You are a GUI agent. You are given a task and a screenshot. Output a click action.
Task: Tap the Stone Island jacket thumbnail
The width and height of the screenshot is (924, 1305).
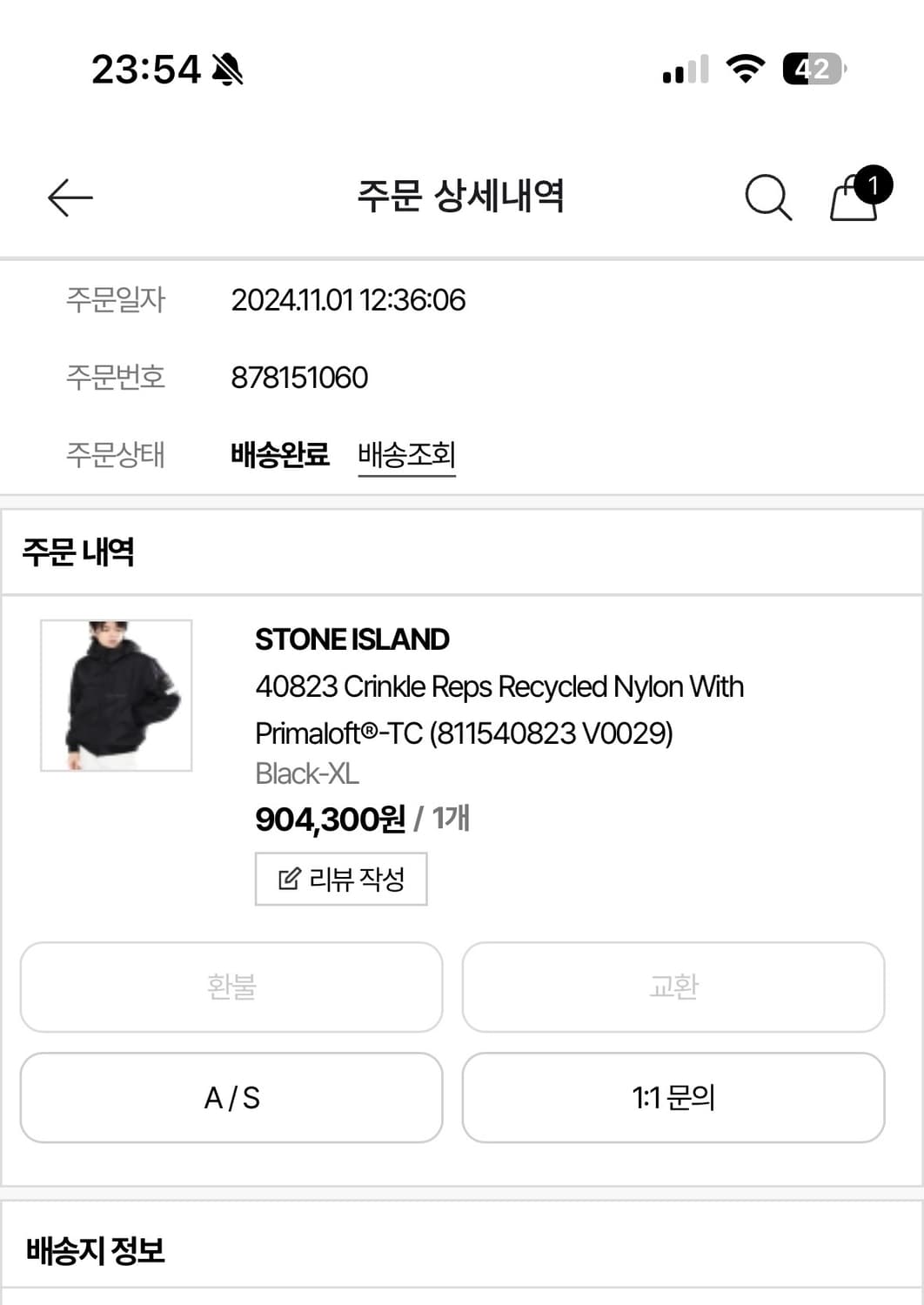point(114,696)
